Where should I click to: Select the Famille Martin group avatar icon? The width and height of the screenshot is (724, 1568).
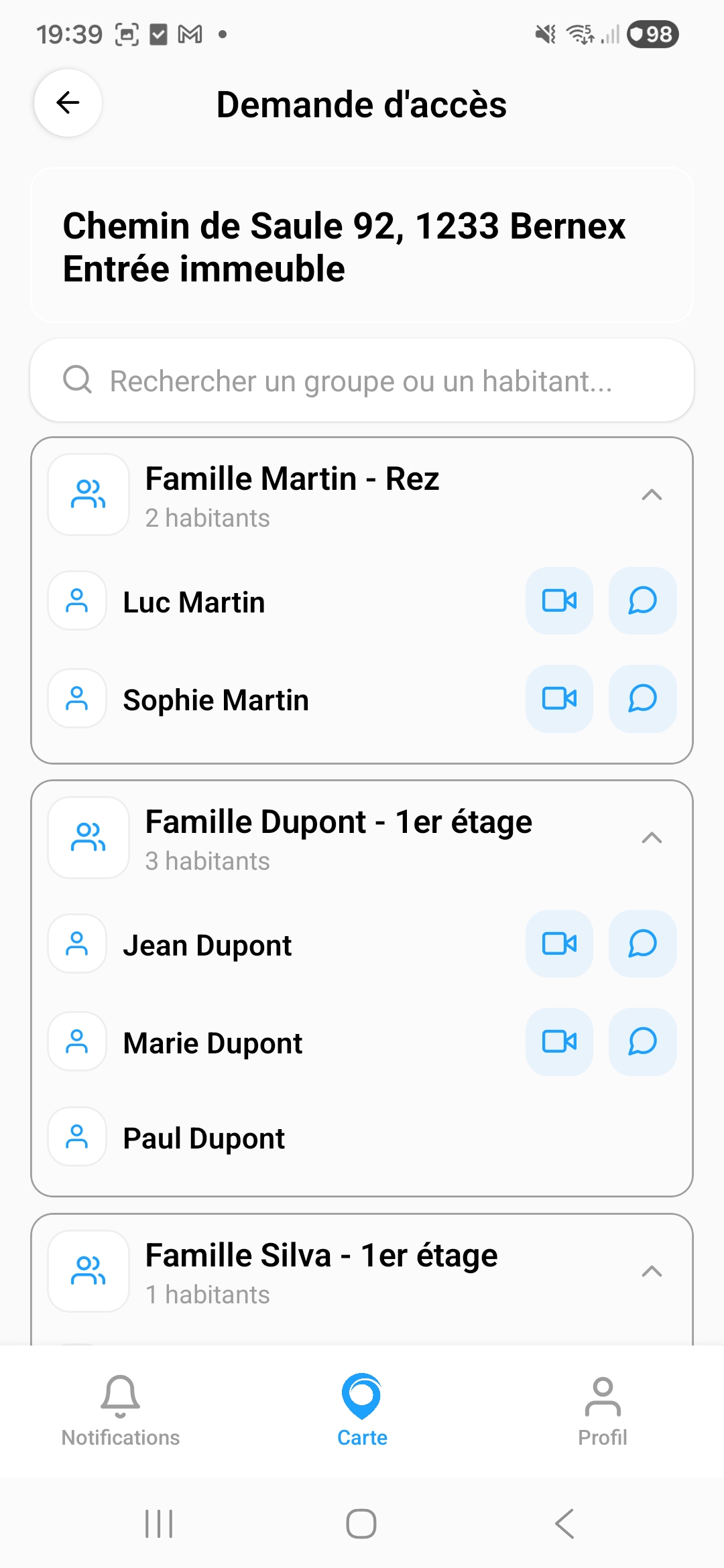tap(88, 494)
